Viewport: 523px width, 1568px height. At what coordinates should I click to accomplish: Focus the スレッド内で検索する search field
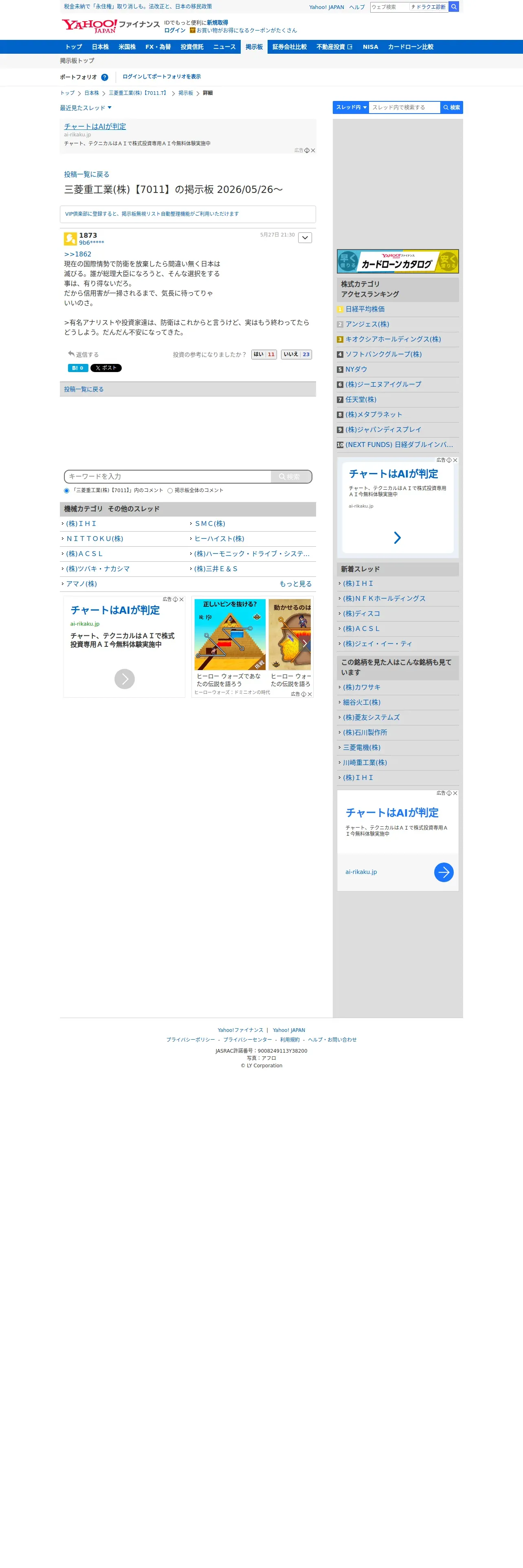404,107
